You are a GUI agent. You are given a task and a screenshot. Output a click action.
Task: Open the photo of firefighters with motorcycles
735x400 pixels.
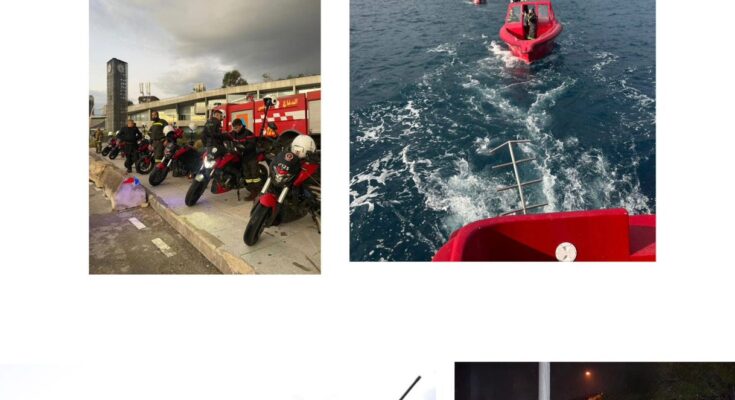pyautogui.click(x=204, y=137)
